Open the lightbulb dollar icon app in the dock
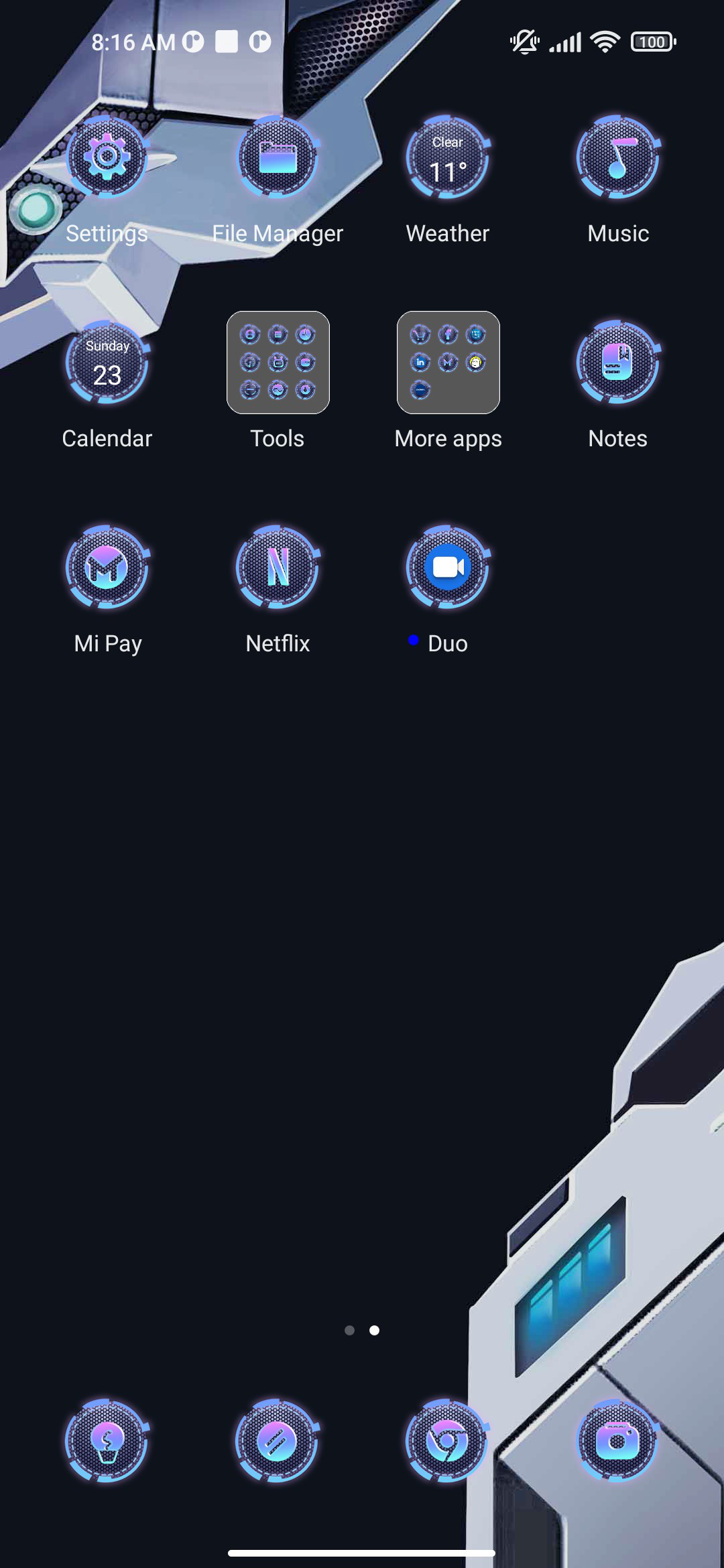Screen dimensions: 724x1568 [x=107, y=1441]
